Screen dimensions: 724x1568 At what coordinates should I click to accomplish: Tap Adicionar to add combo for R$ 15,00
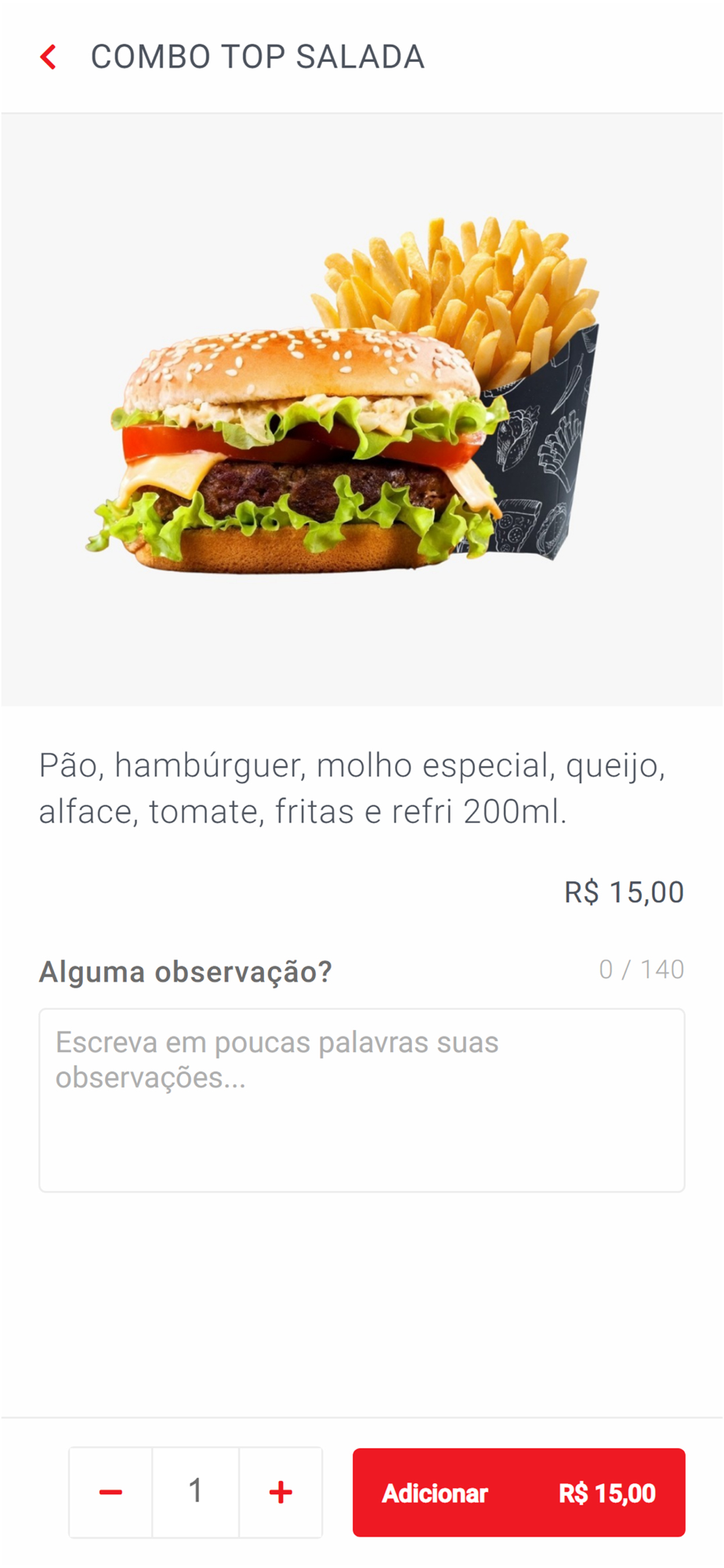[x=519, y=1492]
